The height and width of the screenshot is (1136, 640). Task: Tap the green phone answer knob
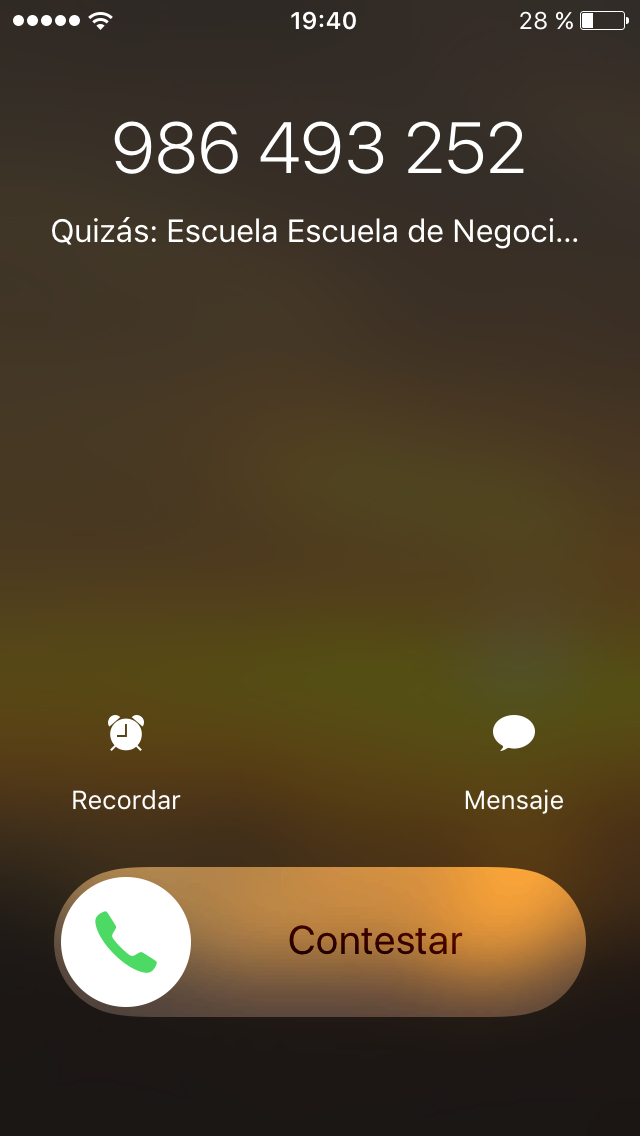[x=126, y=941]
